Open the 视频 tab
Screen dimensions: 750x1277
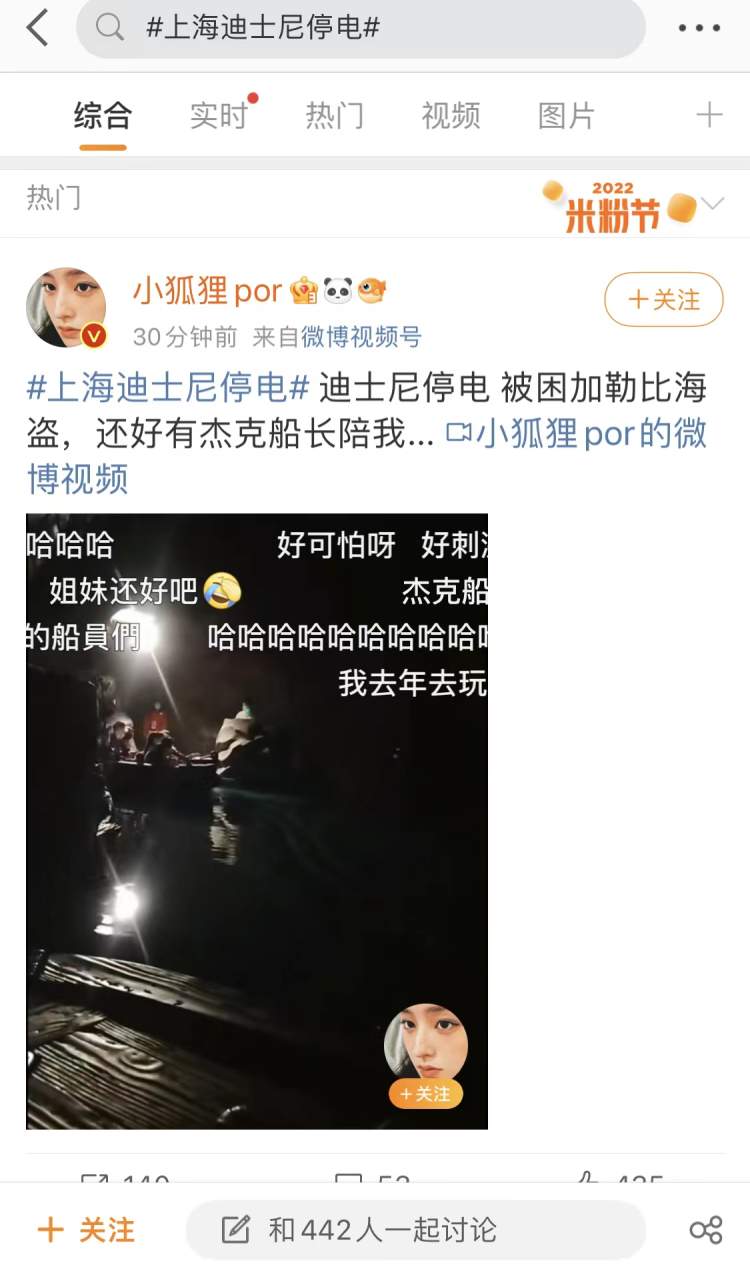(x=450, y=116)
